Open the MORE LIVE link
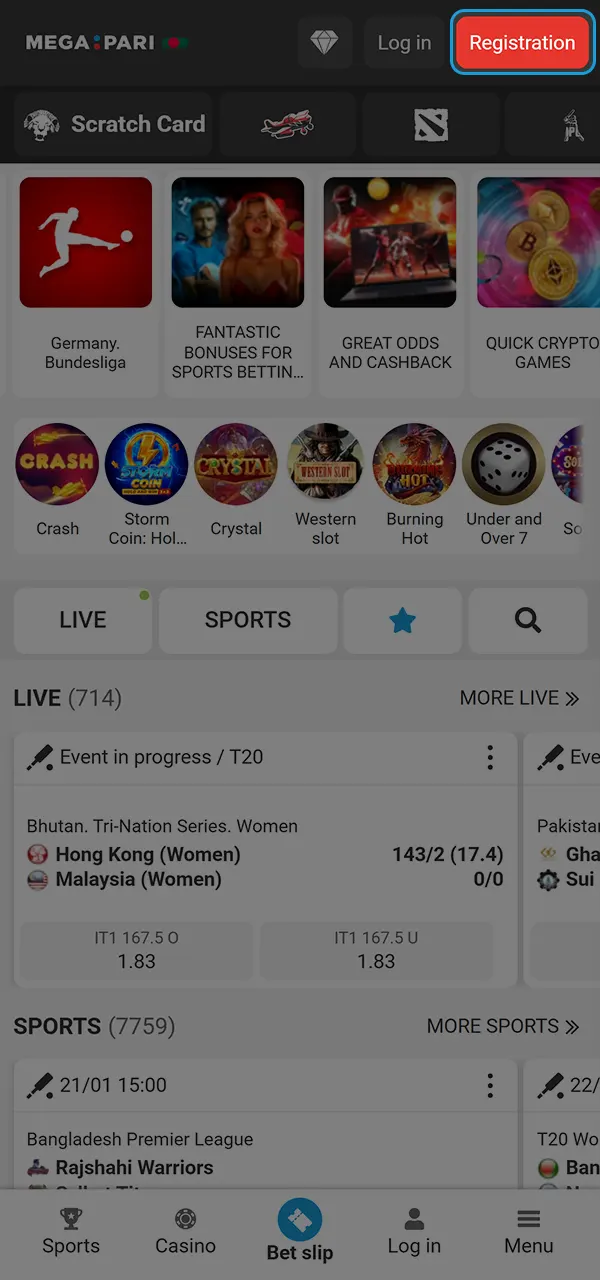This screenshot has height=1280, width=600. tap(519, 698)
